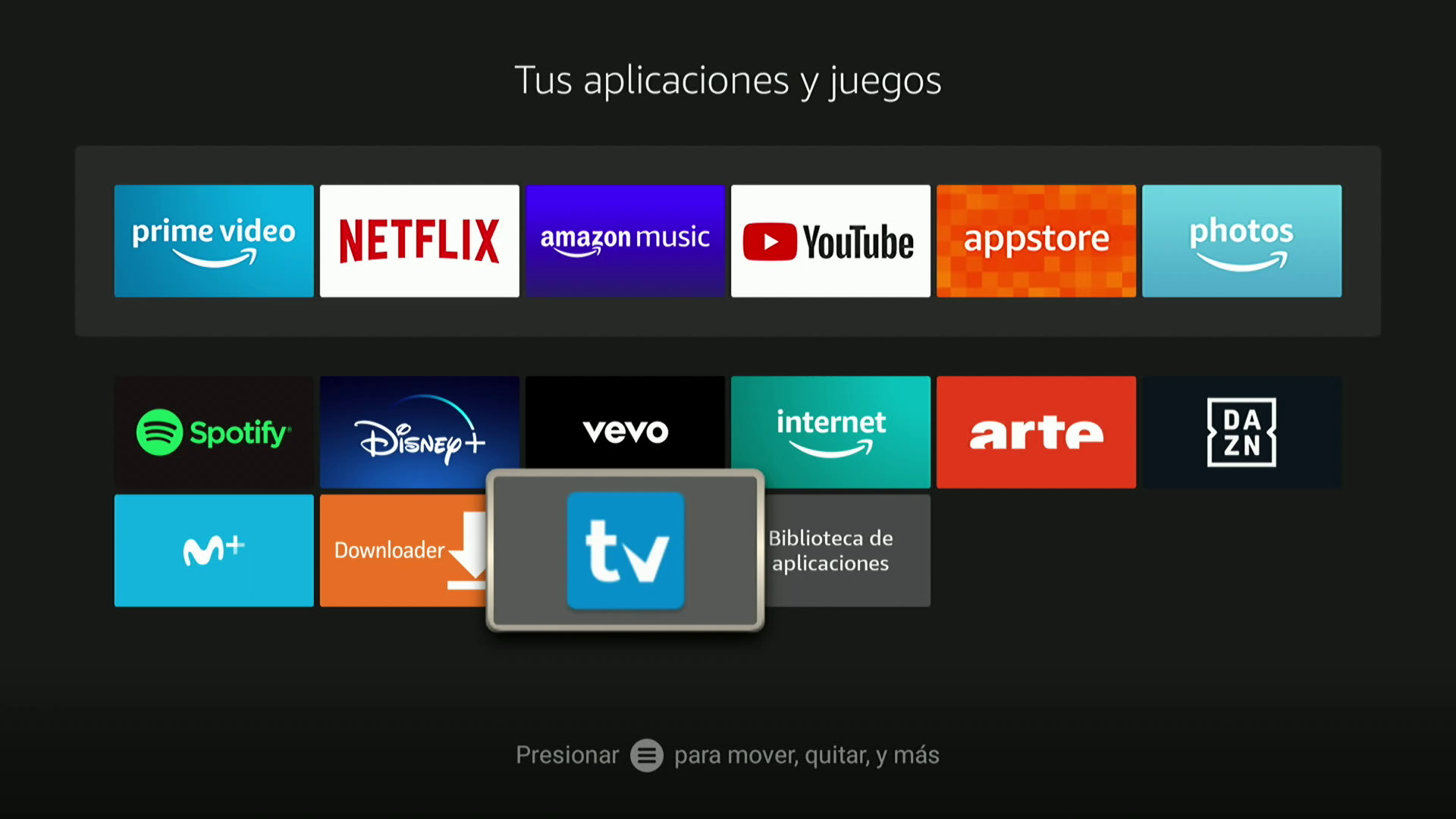Select the highlighted blue tv app
This screenshot has height=819, width=1456.
pyautogui.click(x=625, y=551)
